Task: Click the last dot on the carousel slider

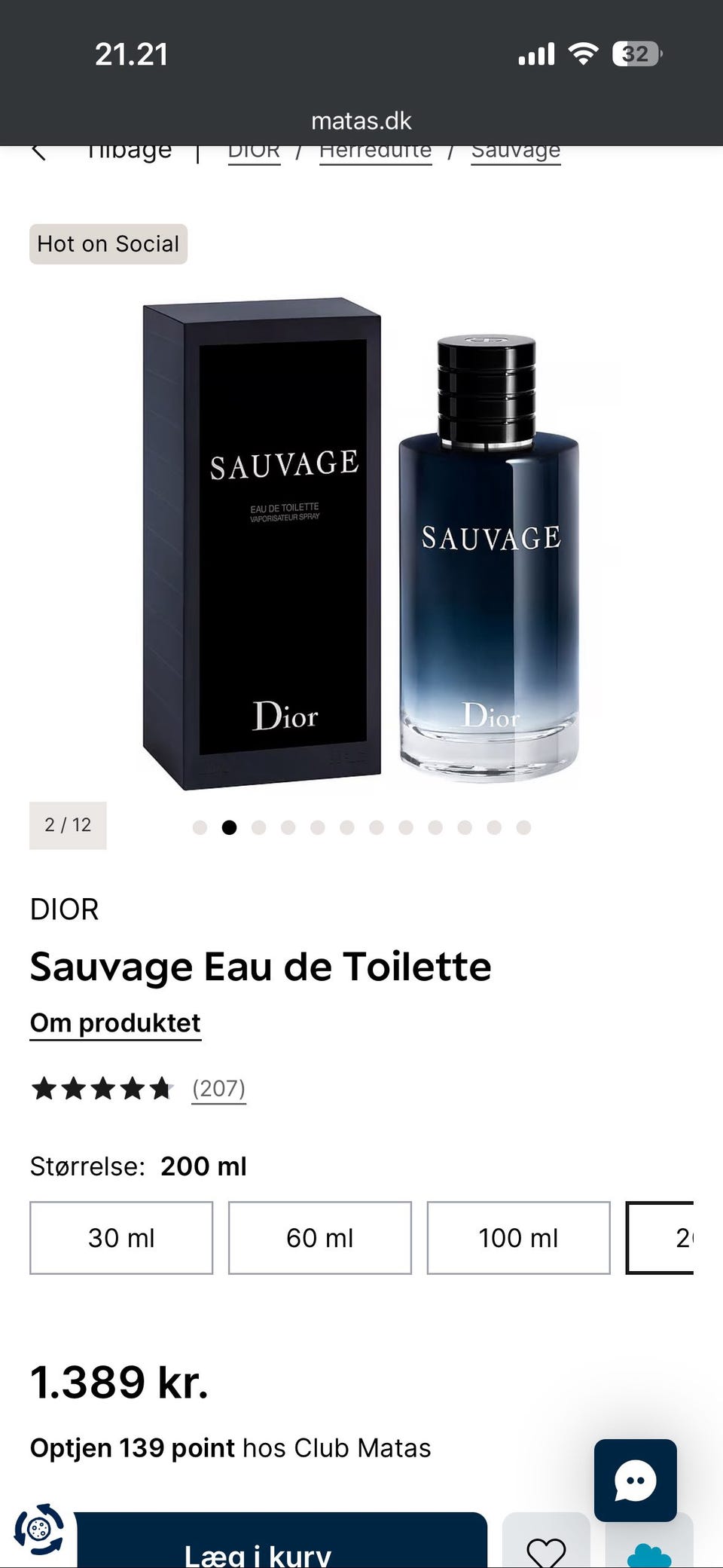Action: pos(525,827)
